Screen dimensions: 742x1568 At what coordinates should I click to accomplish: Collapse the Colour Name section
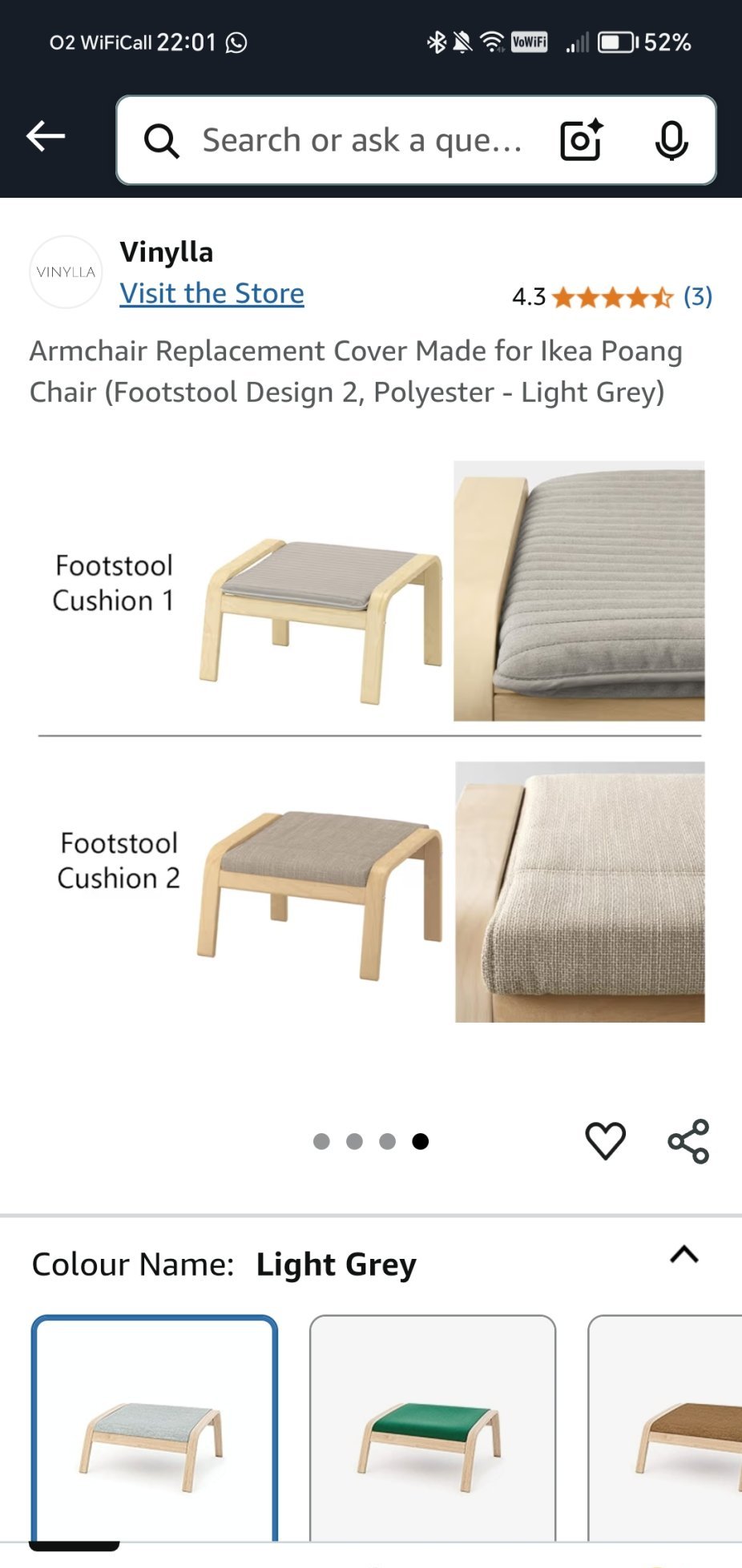(684, 1255)
